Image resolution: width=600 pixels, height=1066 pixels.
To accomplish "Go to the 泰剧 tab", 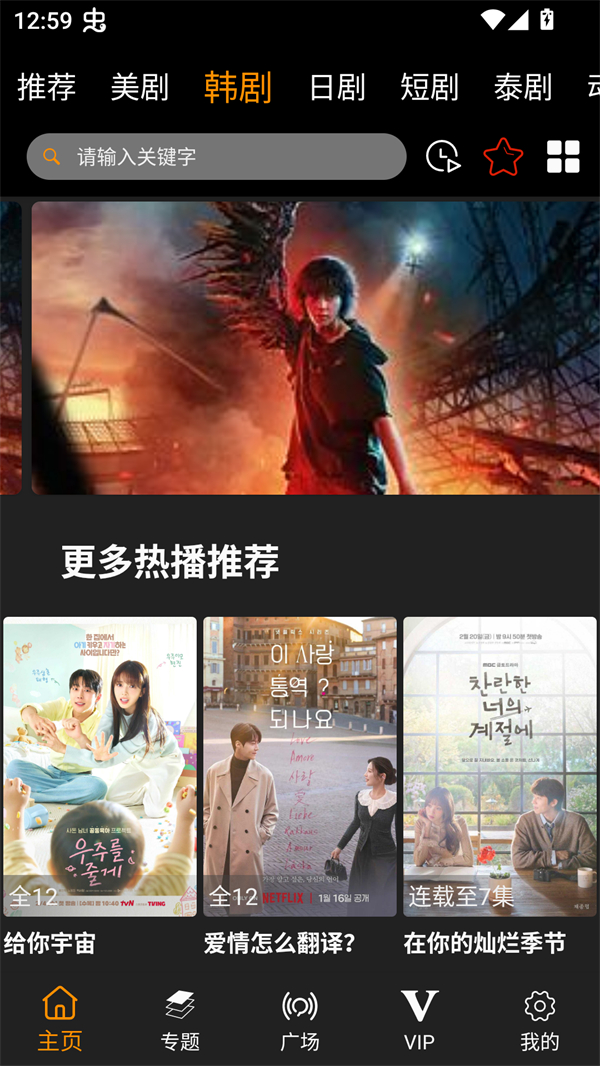I will click(522, 87).
